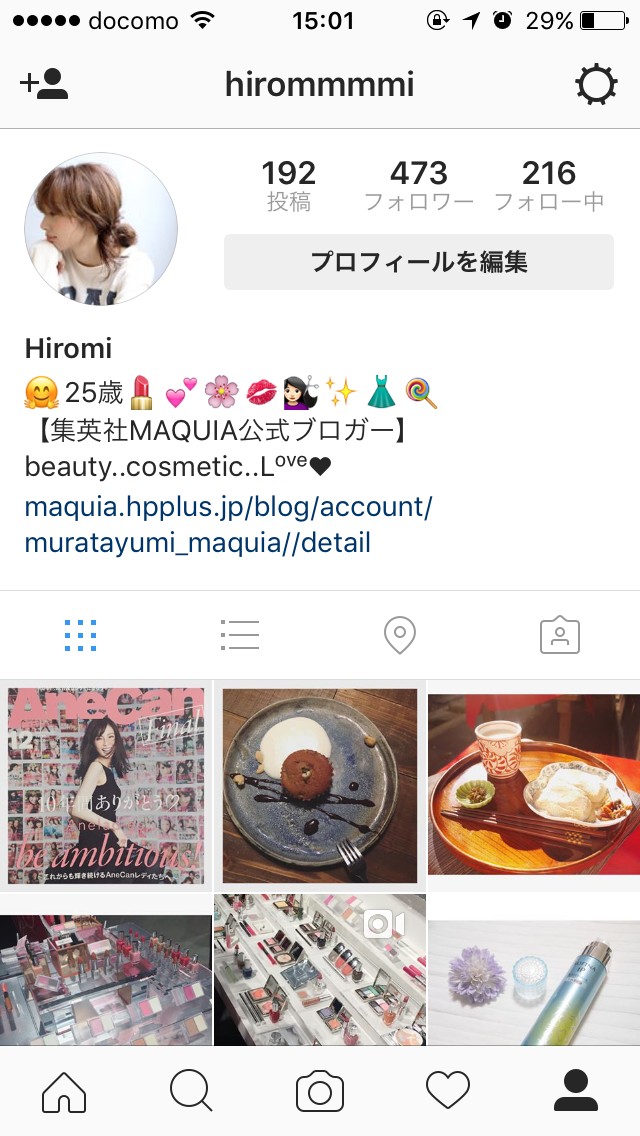Open the Japanese sweets tray post
The image size is (640, 1136).
[534, 786]
